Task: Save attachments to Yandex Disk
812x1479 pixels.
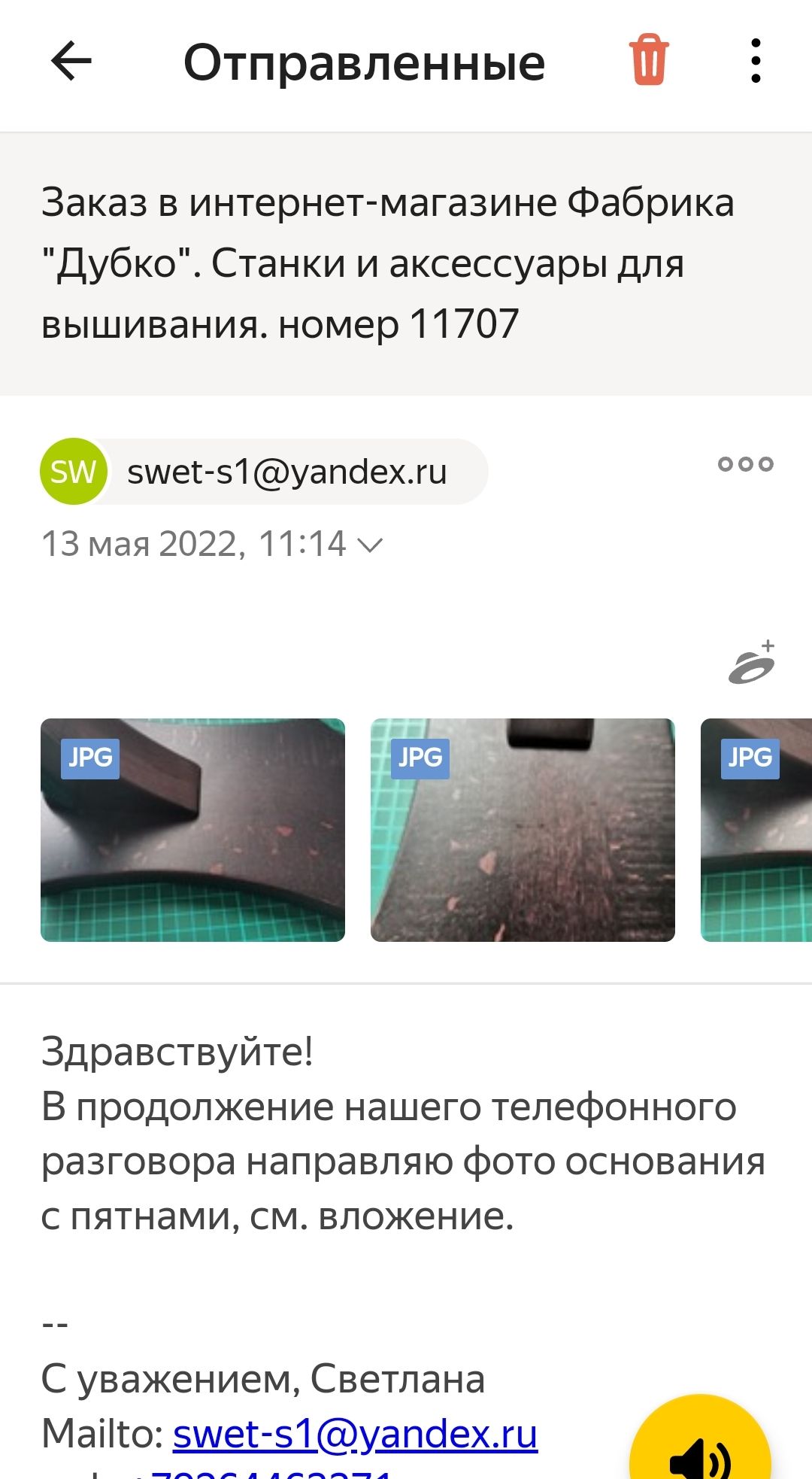Action: point(752,664)
